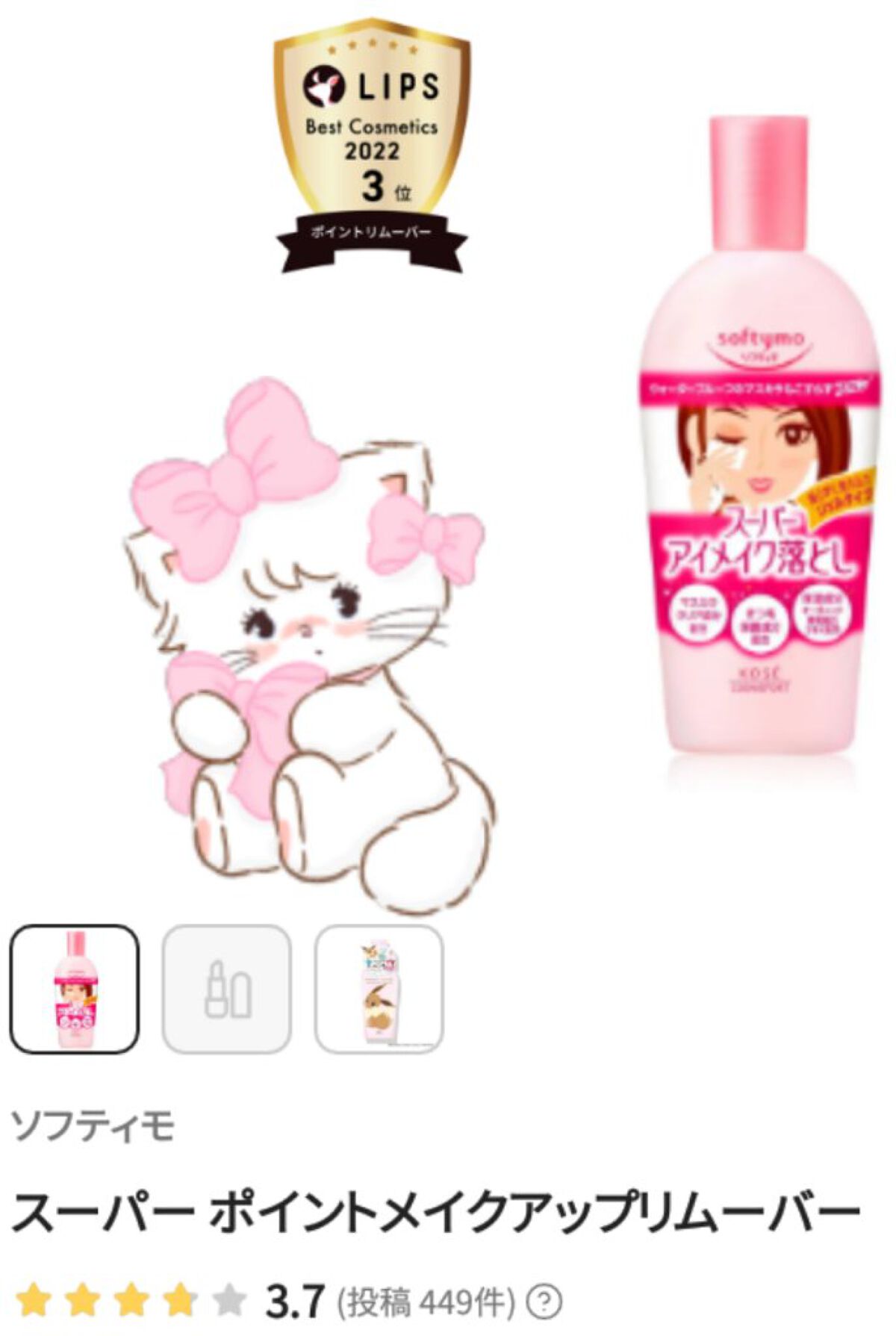Select the third product image thumbnail
Viewport: 896px width, 1336px height.
[x=379, y=989]
